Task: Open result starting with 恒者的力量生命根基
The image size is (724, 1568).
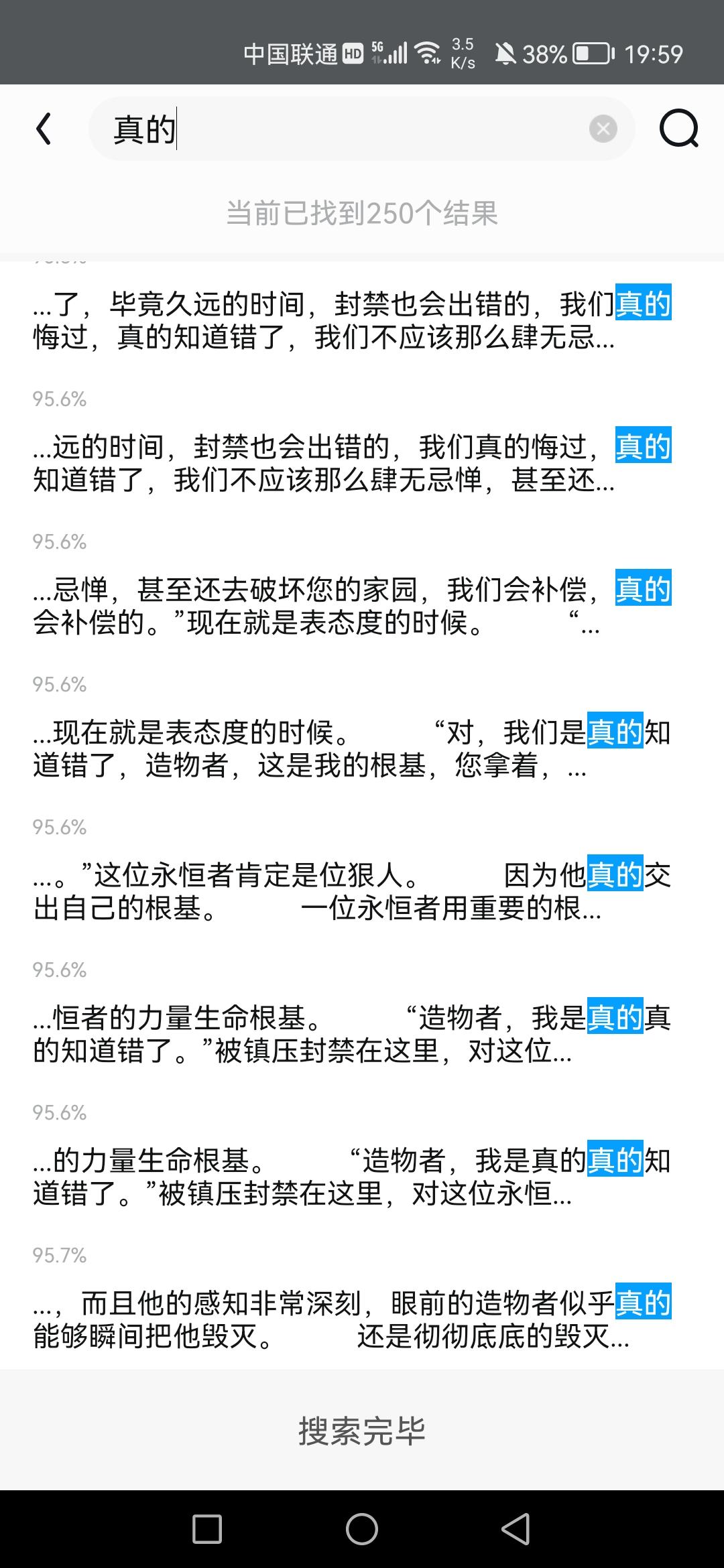Action: coord(352,1034)
